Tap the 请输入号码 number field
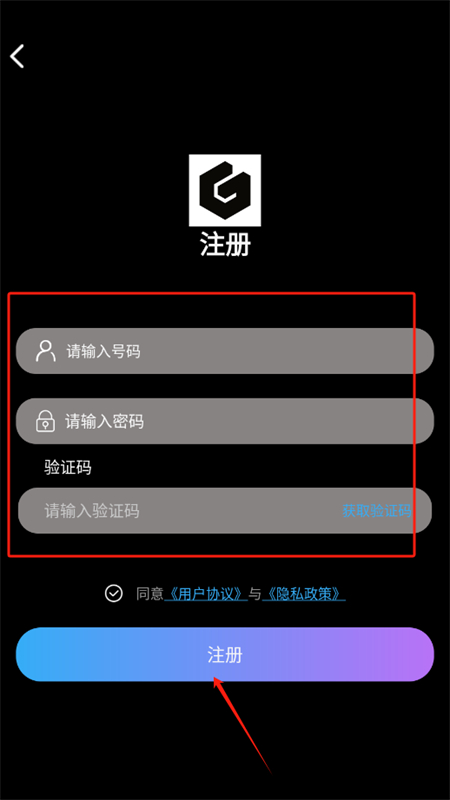450x800 pixels. click(225, 351)
